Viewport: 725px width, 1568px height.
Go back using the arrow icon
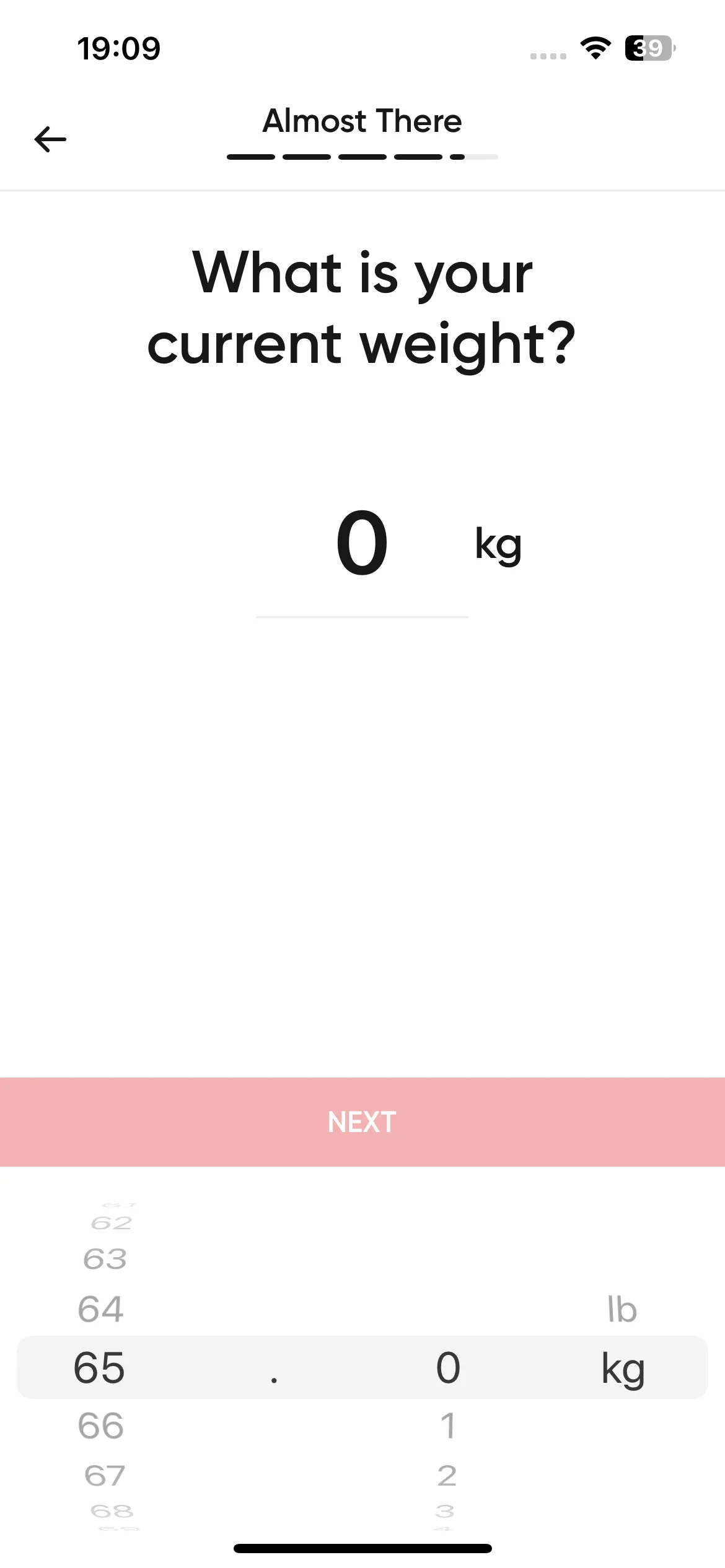coord(50,139)
